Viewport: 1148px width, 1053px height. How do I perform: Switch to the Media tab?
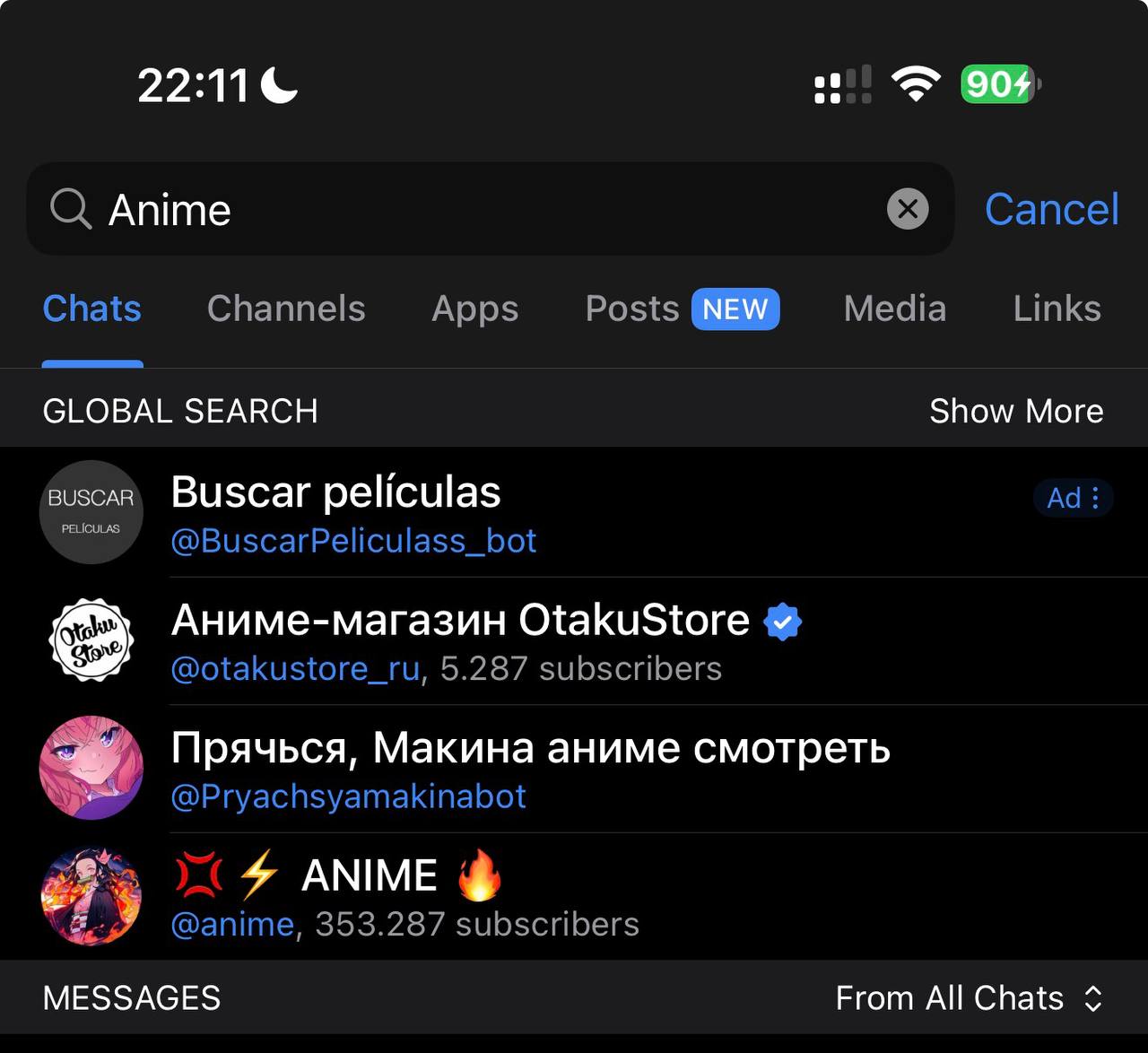(895, 309)
